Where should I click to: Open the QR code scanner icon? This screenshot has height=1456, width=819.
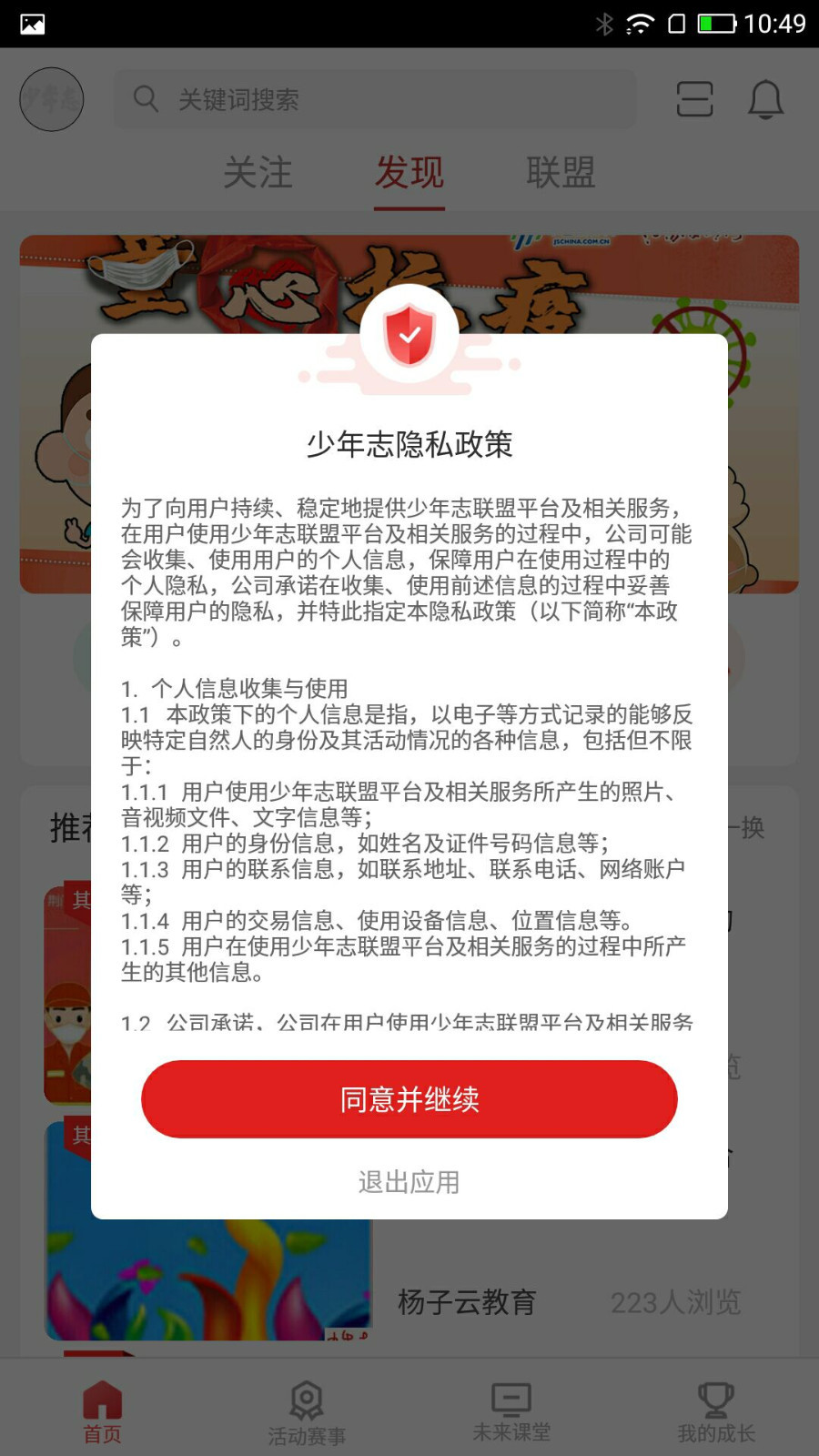pyautogui.click(x=694, y=100)
